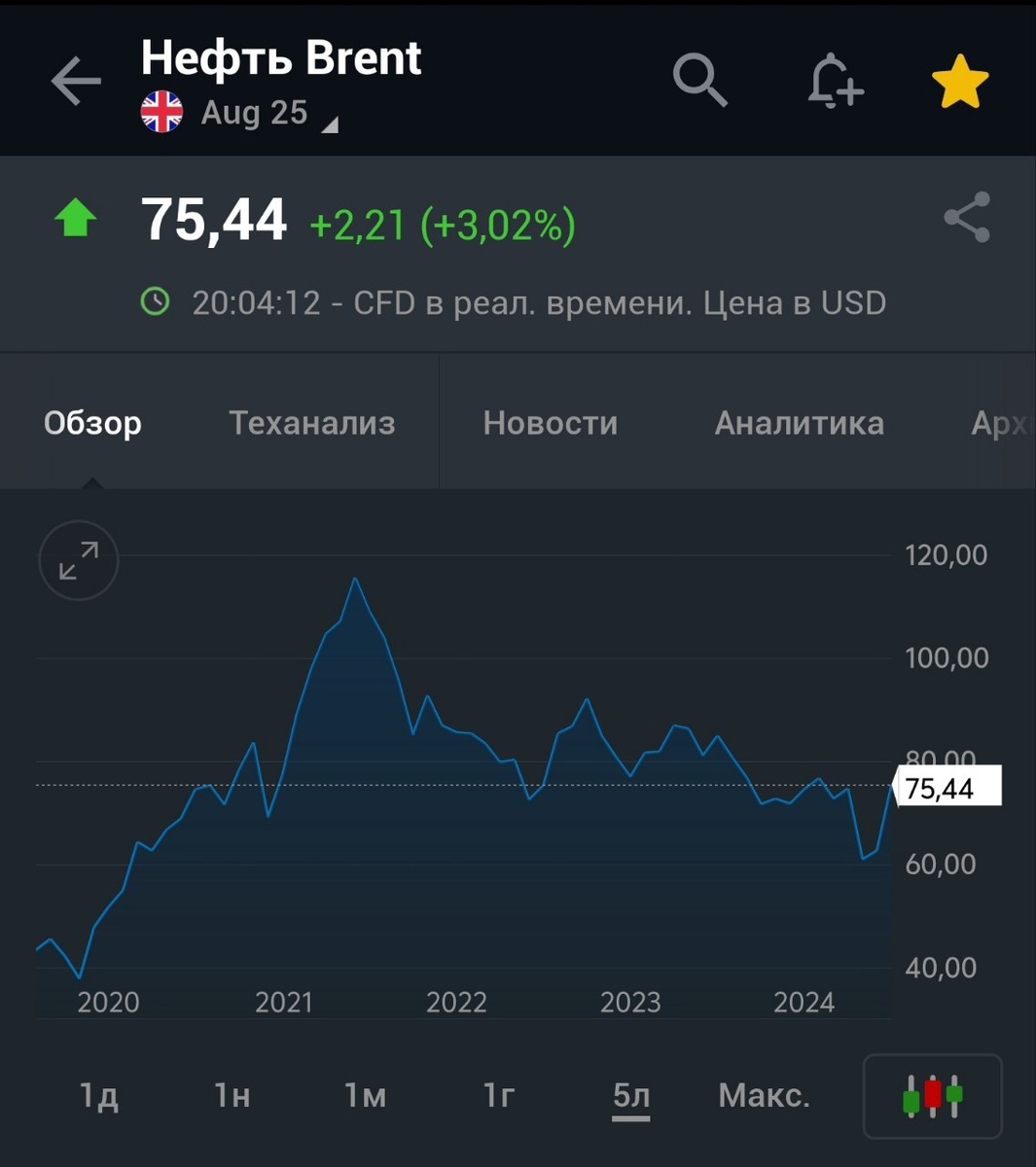
Task: Show the 1м chart period
Action: click(365, 1096)
